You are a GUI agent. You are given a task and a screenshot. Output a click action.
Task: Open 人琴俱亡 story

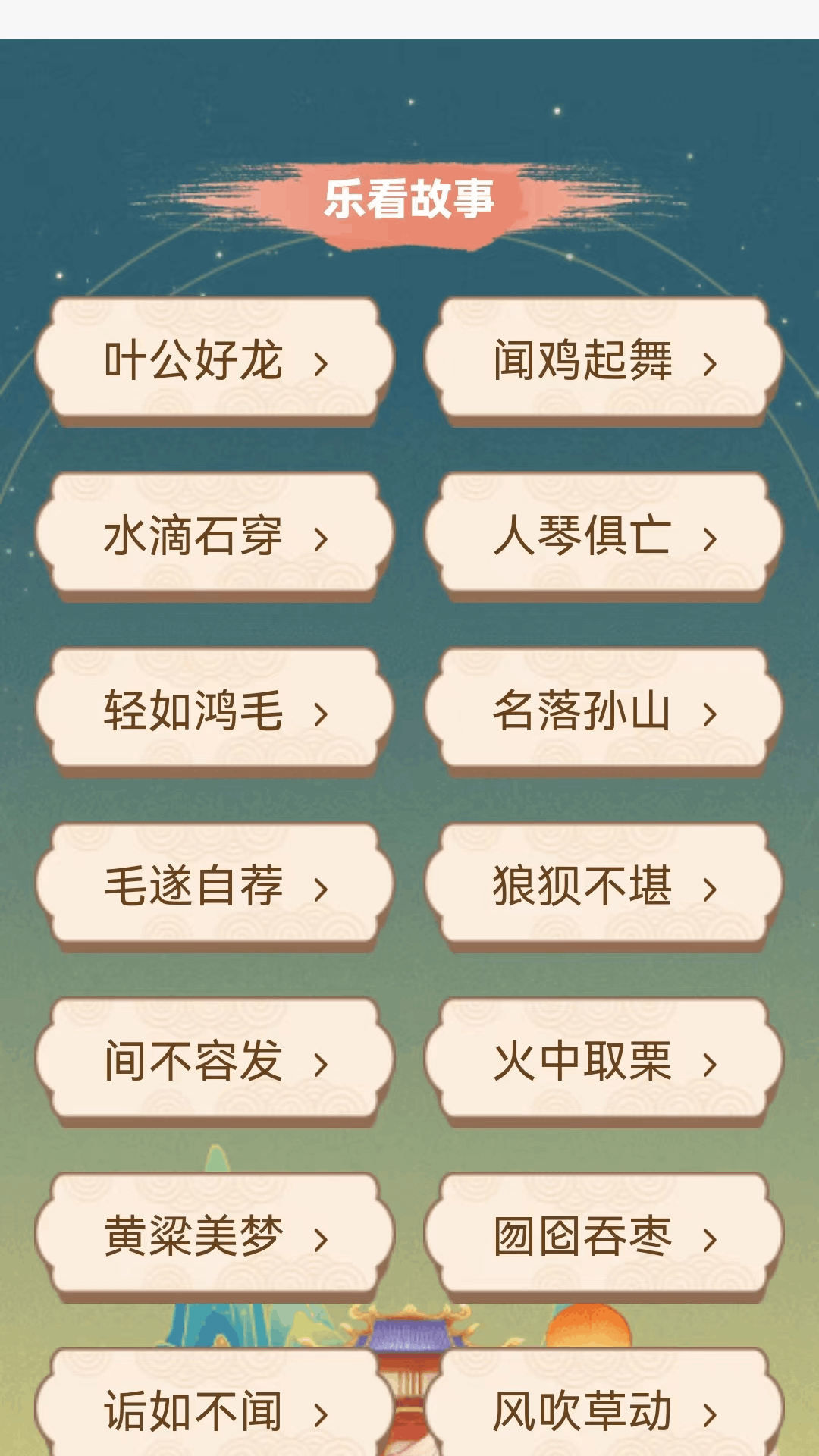604,535
